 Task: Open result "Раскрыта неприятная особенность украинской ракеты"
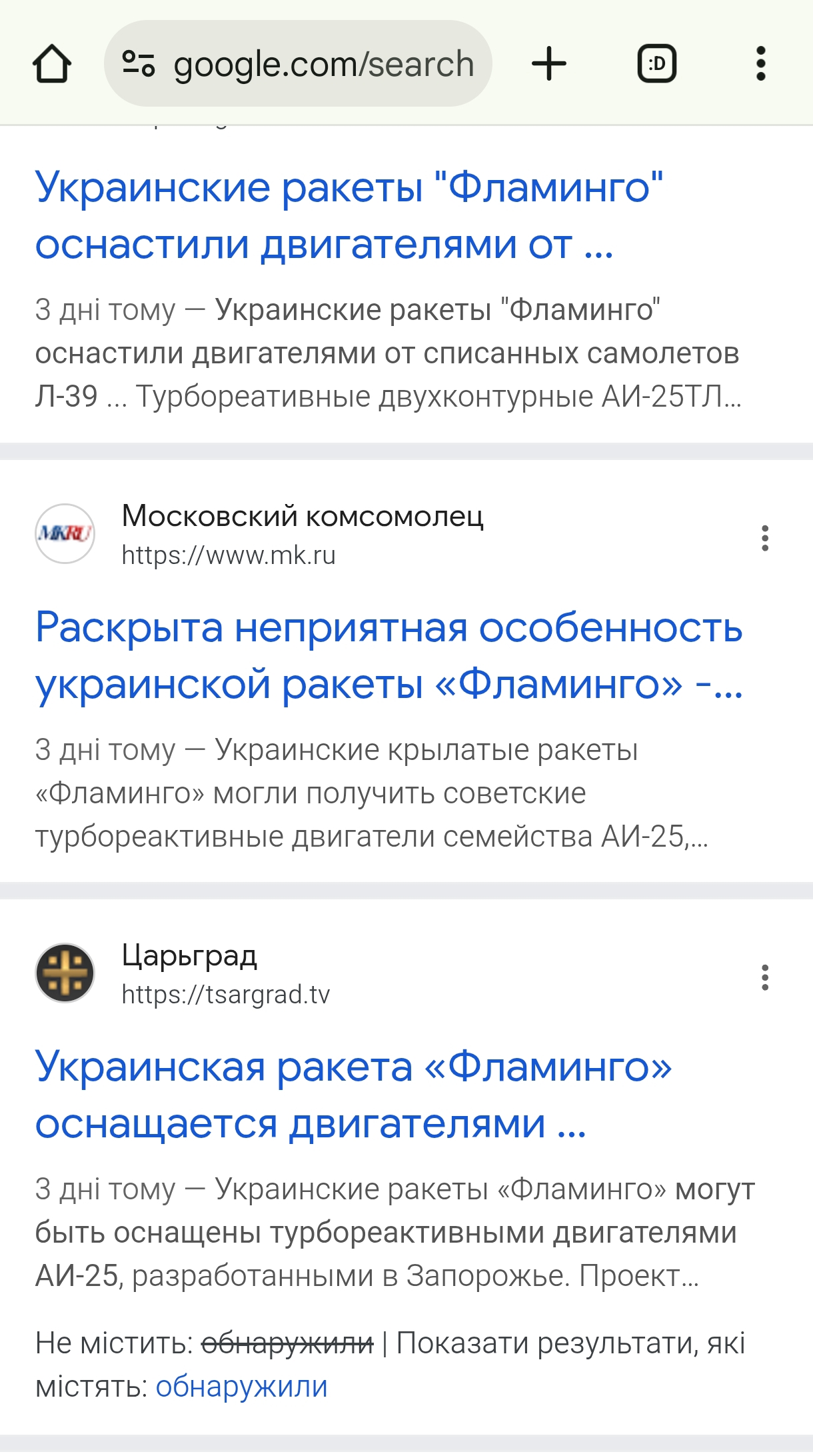coord(389,655)
